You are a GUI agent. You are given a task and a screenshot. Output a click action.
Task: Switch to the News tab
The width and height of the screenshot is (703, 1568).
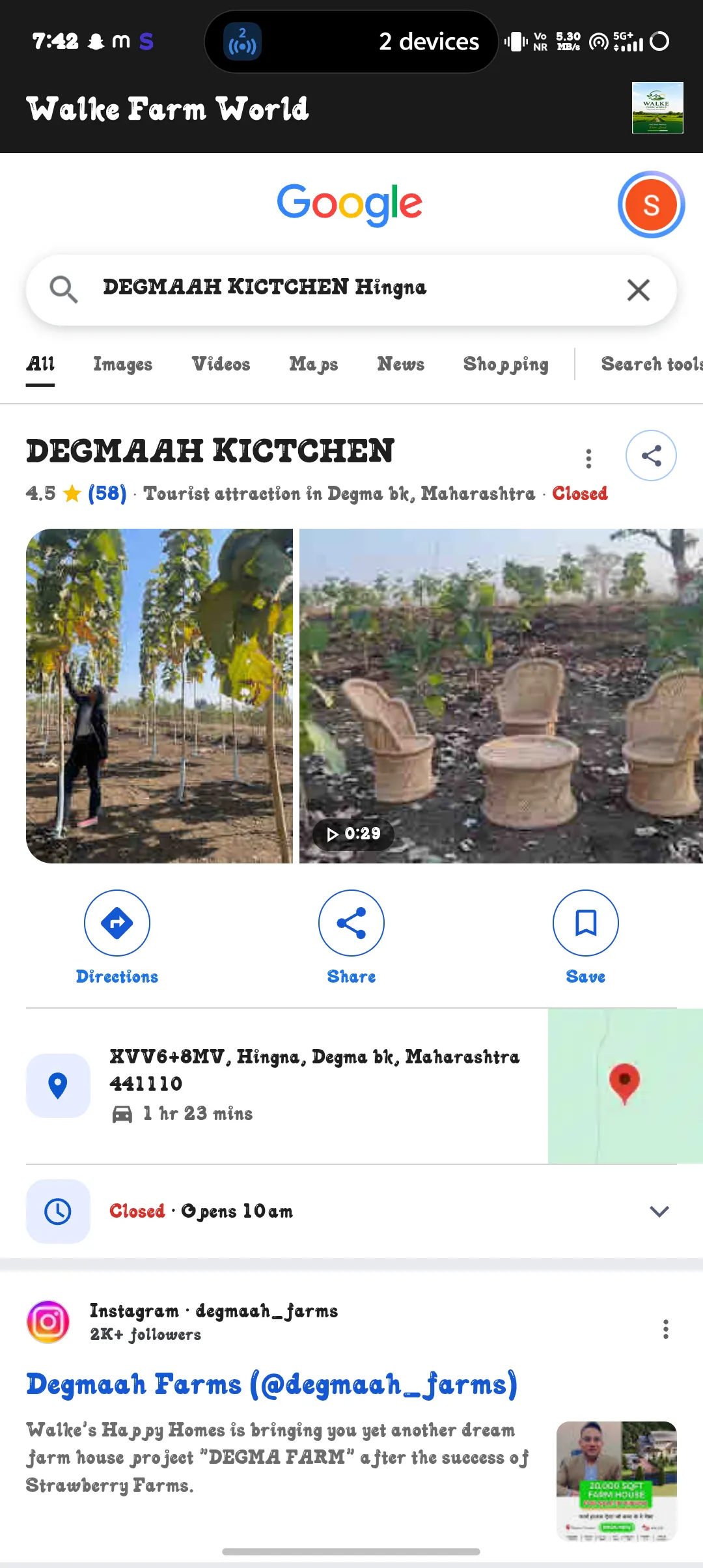(x=400, y=364)
